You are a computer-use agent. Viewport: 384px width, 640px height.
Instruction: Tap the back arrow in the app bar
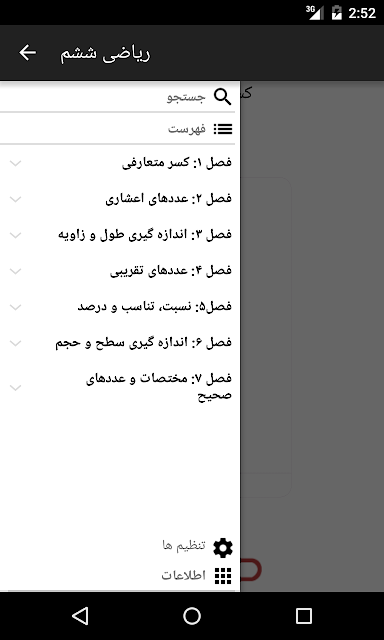point(27,53)
